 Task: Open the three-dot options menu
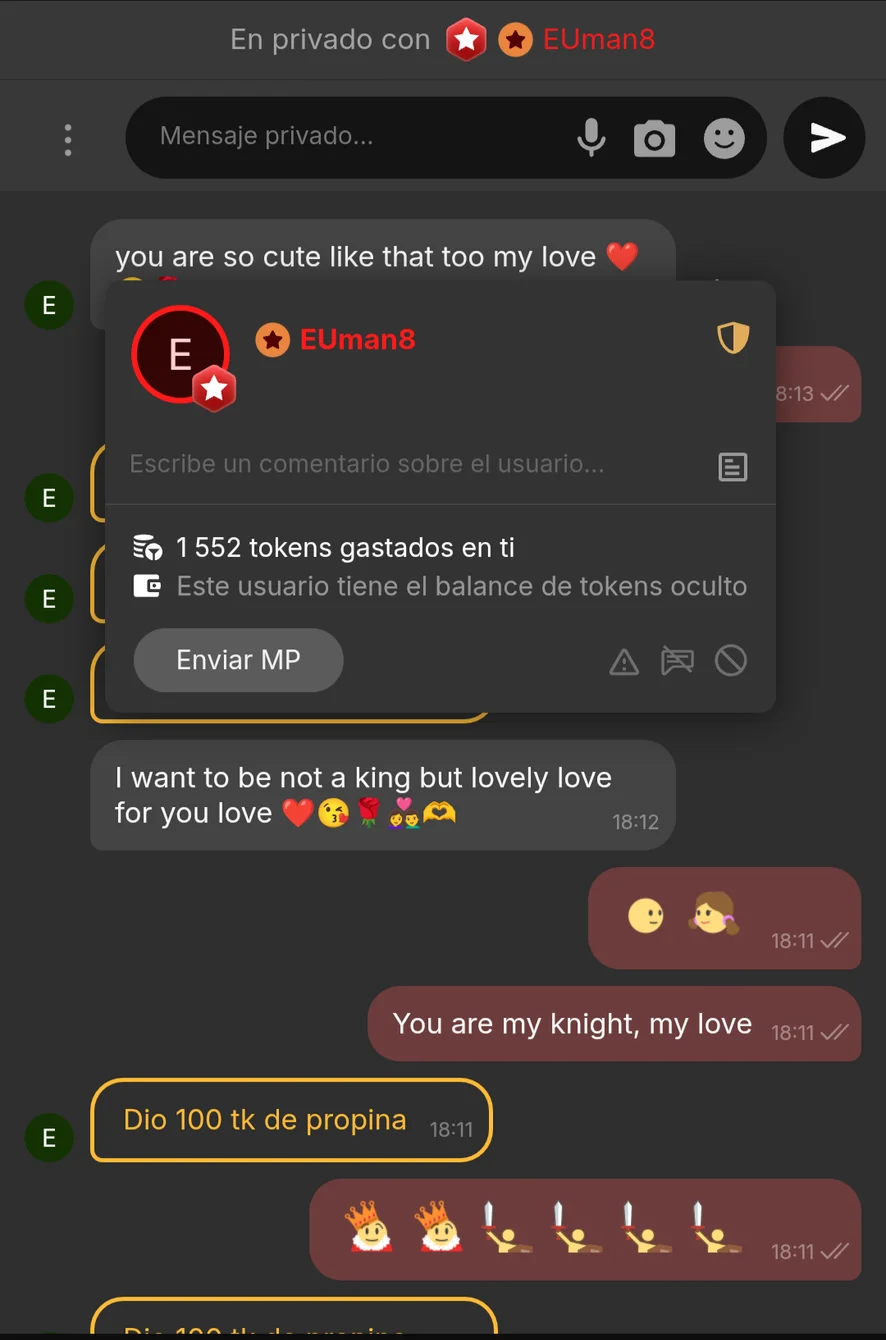(x=68, y=139)
